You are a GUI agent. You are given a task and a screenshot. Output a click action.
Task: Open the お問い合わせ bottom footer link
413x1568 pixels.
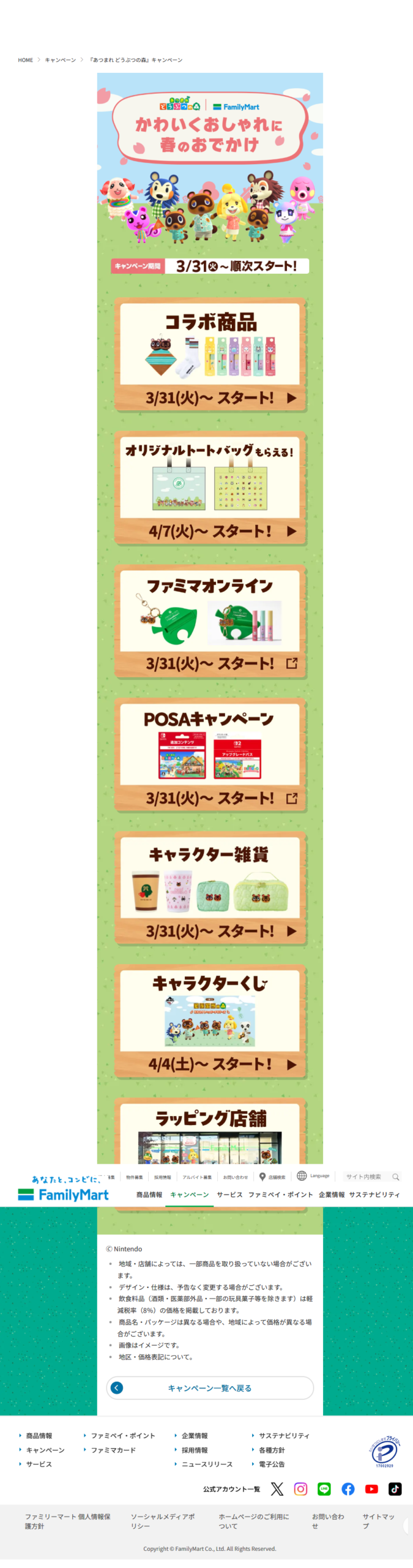[328, 1521]
